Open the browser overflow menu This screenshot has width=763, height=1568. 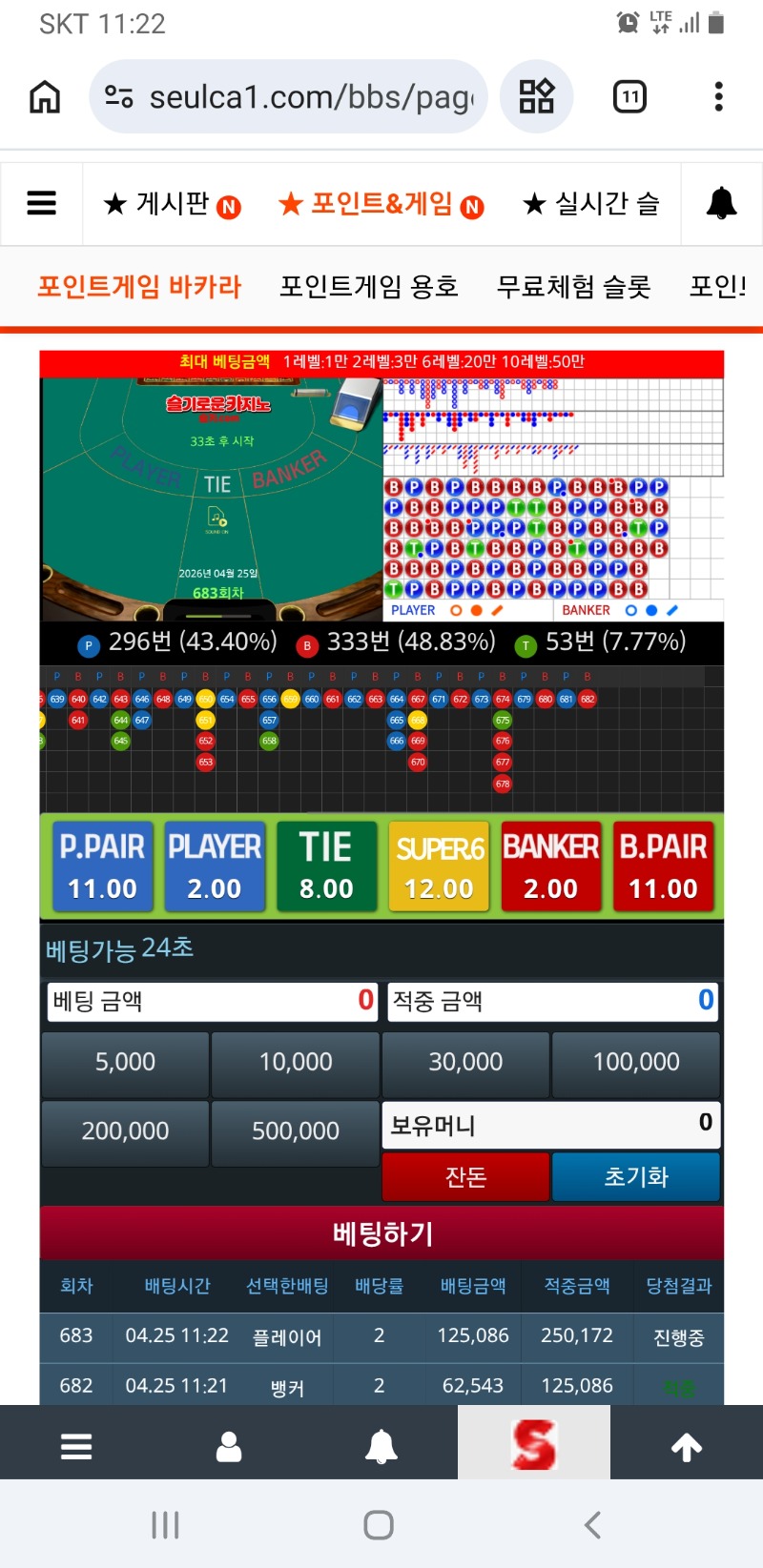click(x=718, y=97)
